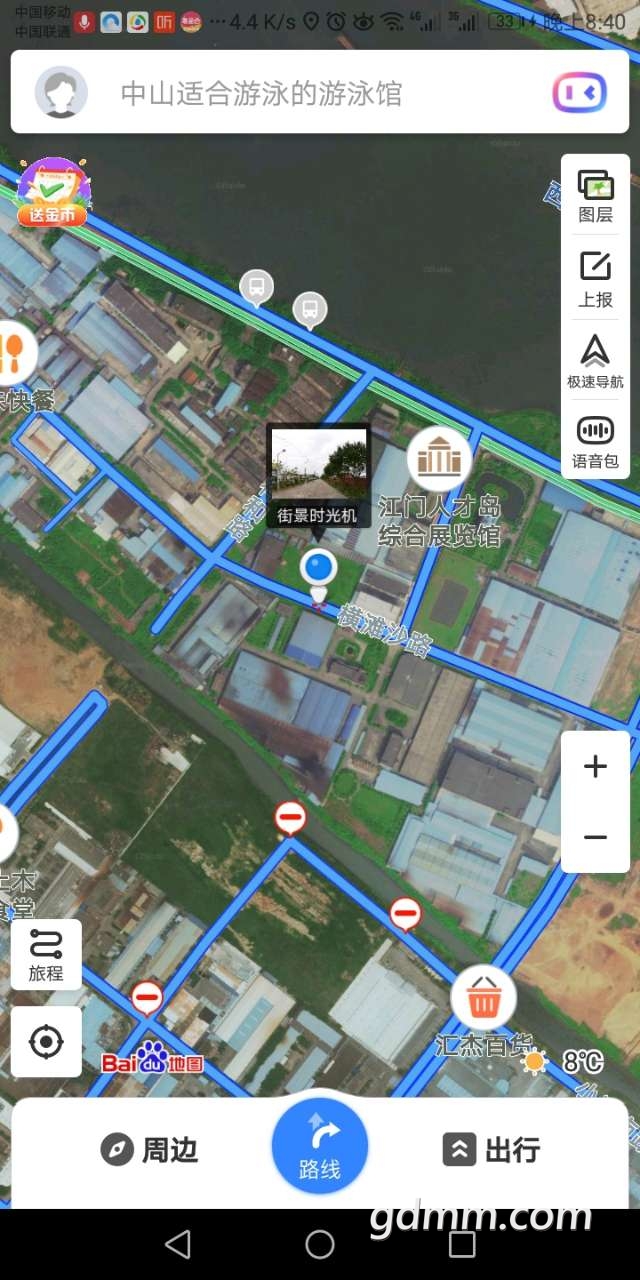Open the profile avatar in the search bar
The height and width of the screenshot is (1280, 640).
point(62,93)
